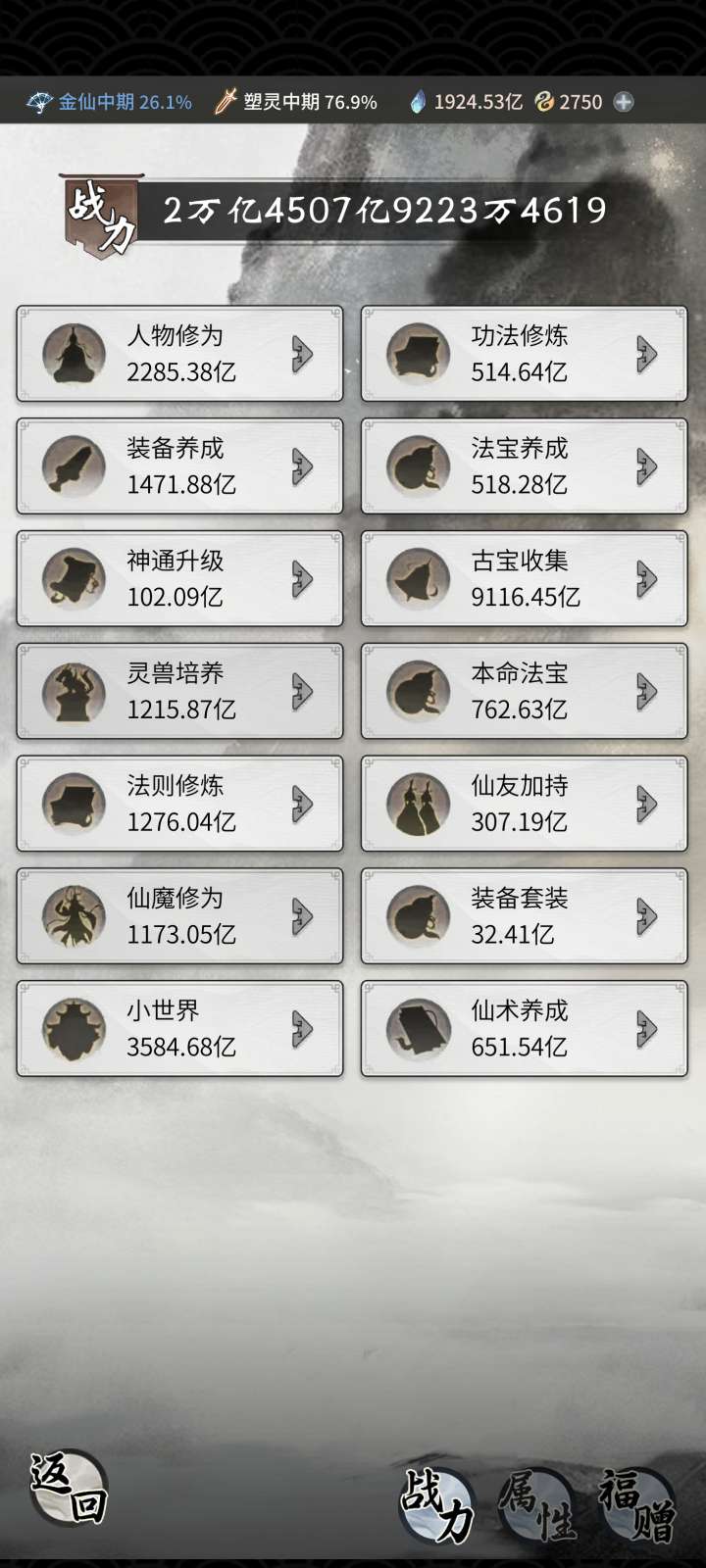Open the 仙术养成 card
This screenshot has height=1568, width=706.
click(x=525, y=1029)
